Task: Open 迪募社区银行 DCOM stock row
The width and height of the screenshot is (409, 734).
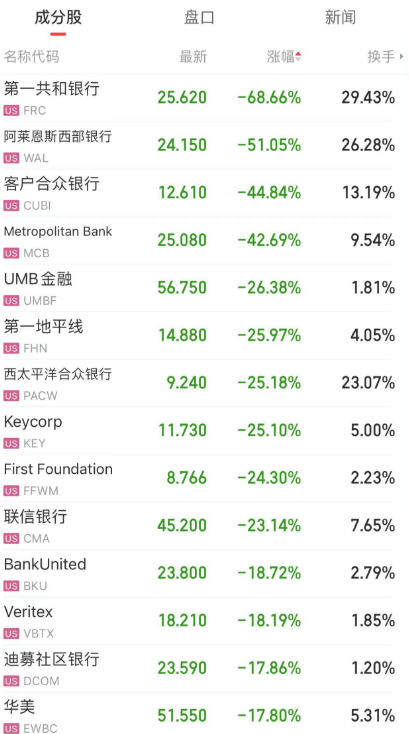Action: point(204,668)
